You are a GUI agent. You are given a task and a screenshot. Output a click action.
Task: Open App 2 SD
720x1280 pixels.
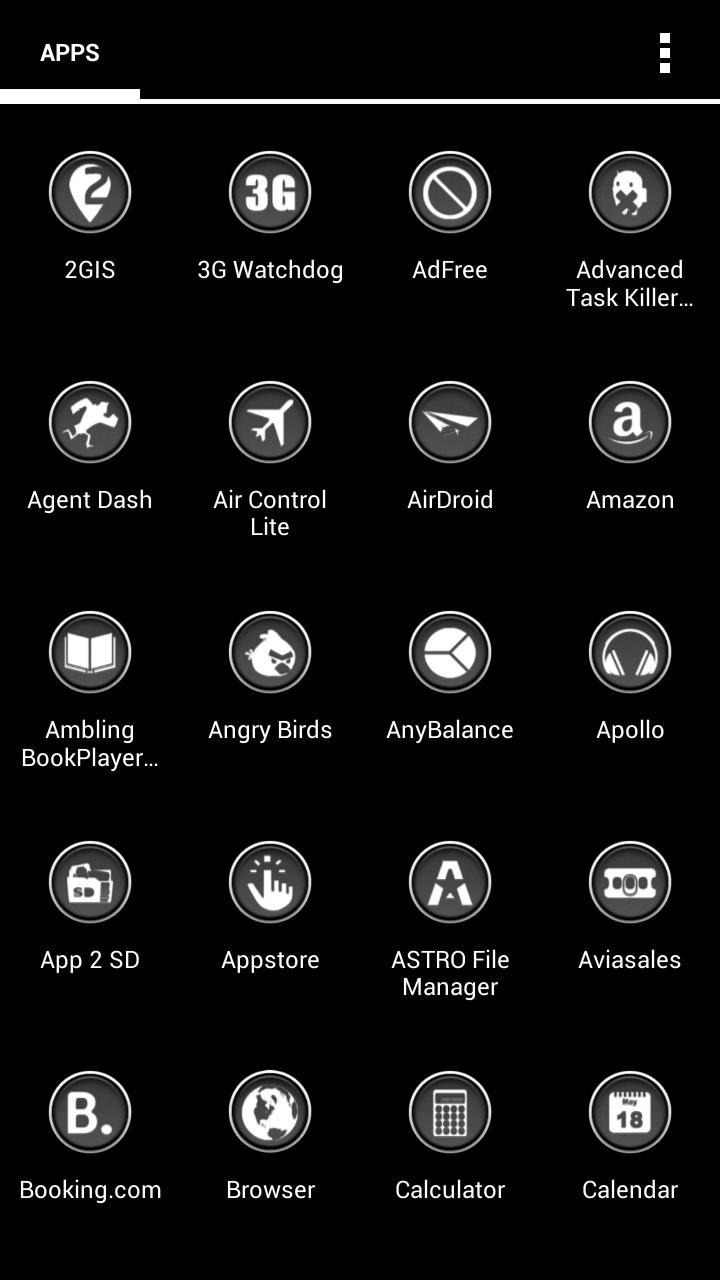coord(90,882)
